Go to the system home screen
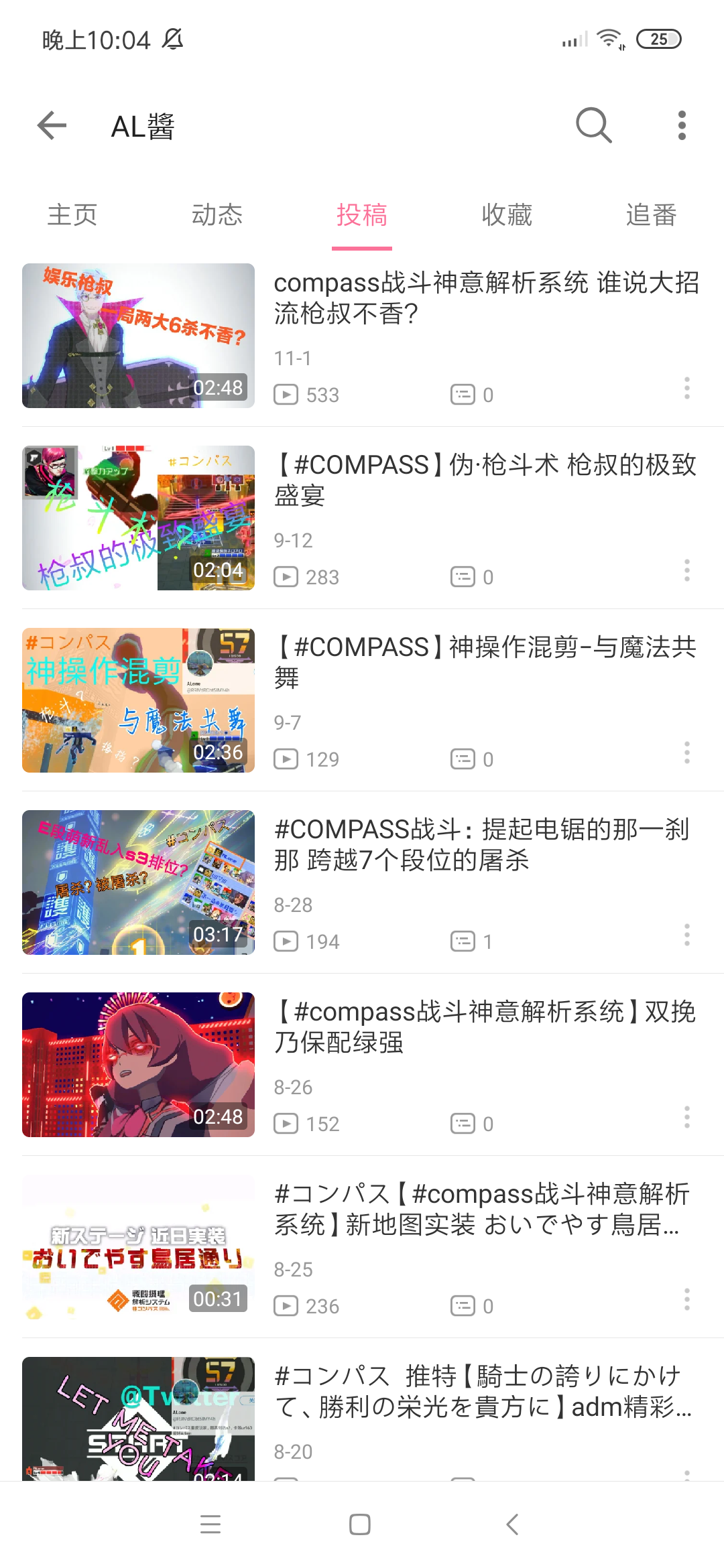This screenshot has height=1568, width=724. 360,1524
